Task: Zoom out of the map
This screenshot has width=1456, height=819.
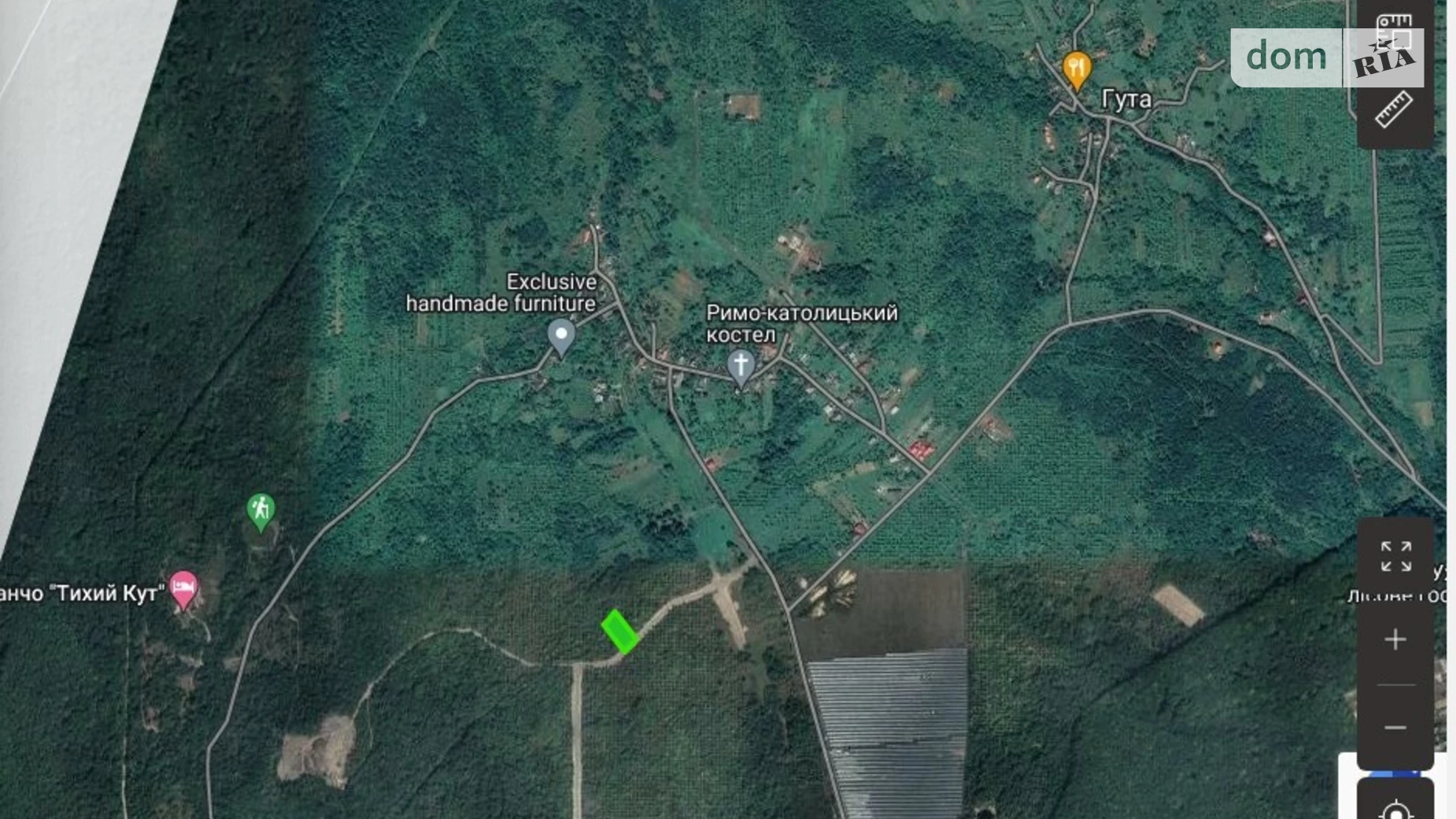Action: pos(1395,728)
